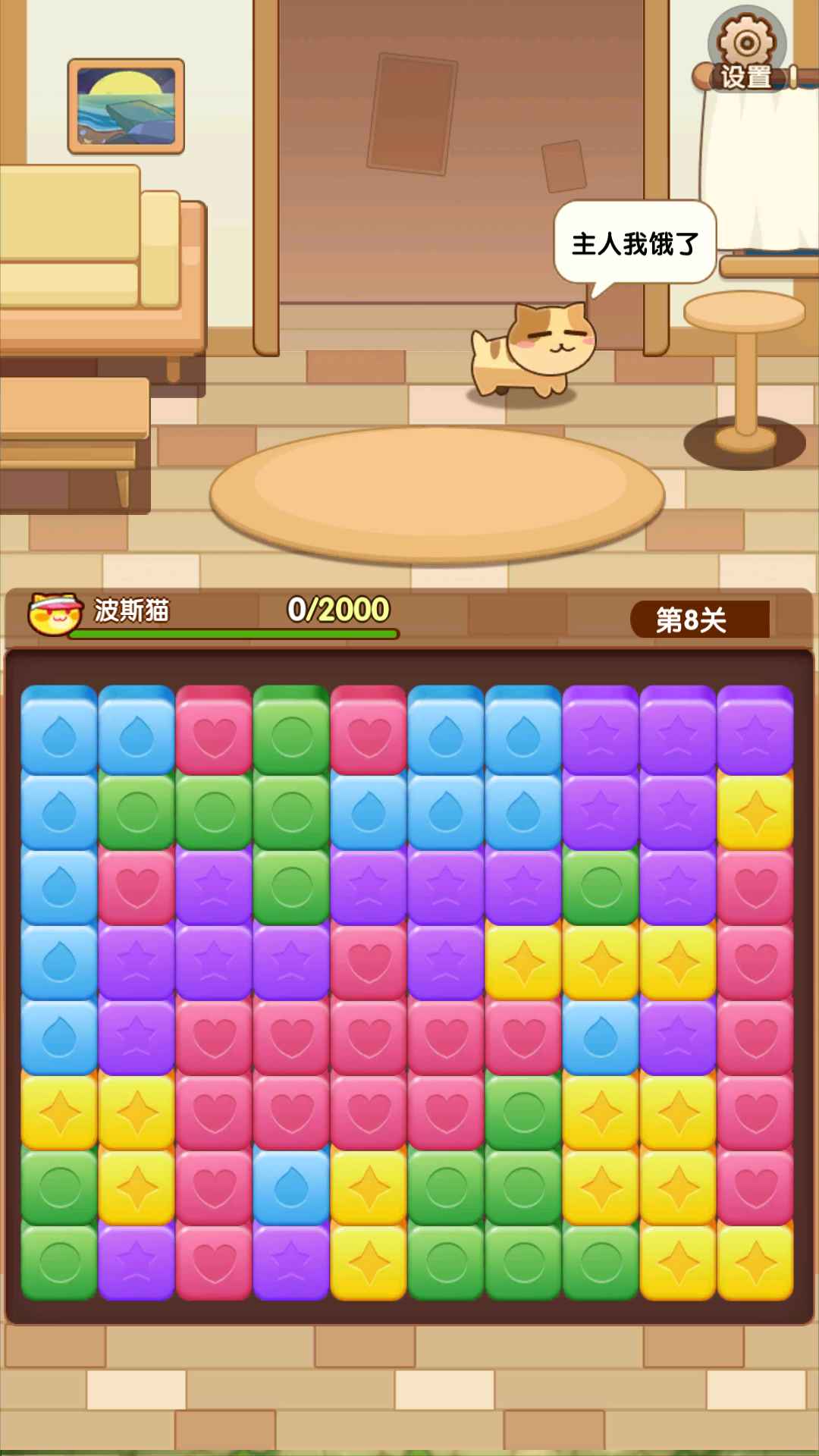
Task: Tap the lone yellow star block below the corner purple star
Action: coord(755,811)
